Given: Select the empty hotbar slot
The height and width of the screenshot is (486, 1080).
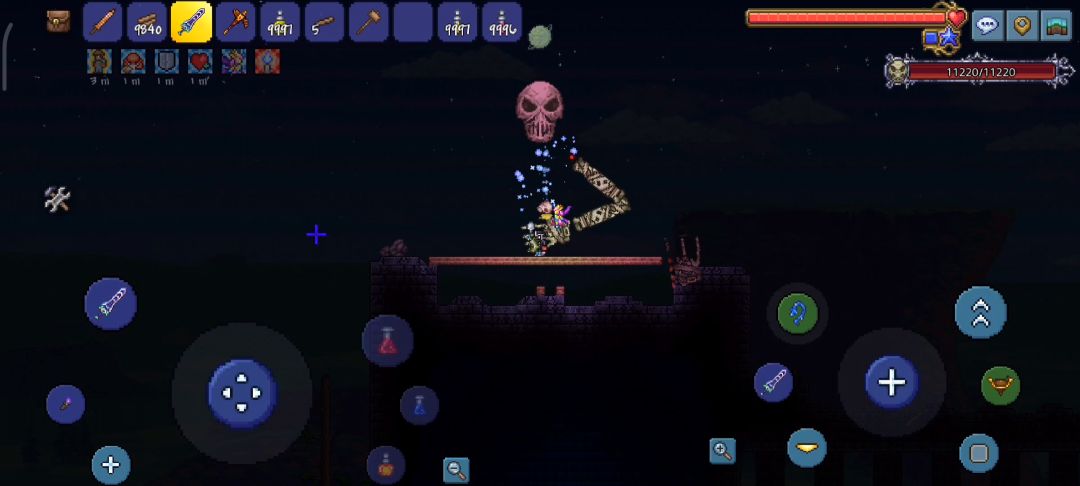Looking at the screenshot, I should pos(412,22).
